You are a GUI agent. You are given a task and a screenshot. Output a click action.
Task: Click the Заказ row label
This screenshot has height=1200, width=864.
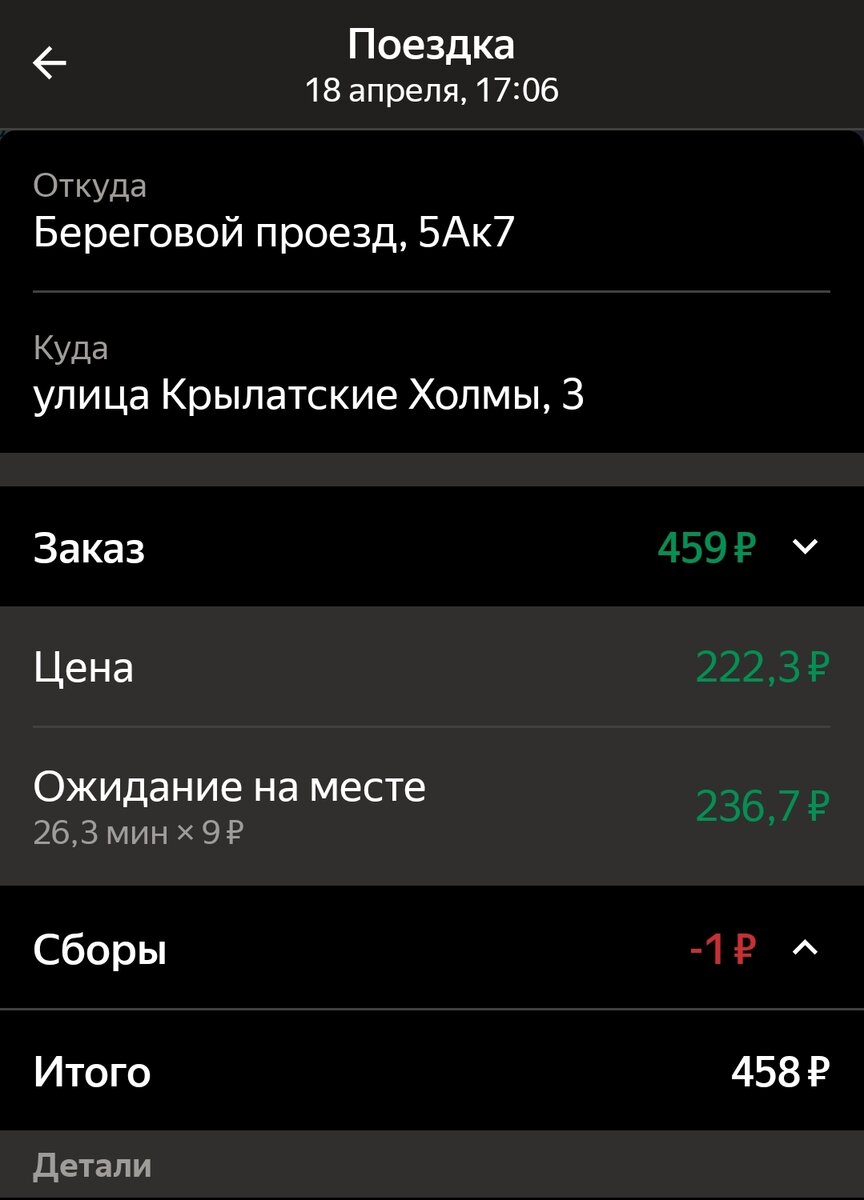pyautogui.click(x=90, y=547)
